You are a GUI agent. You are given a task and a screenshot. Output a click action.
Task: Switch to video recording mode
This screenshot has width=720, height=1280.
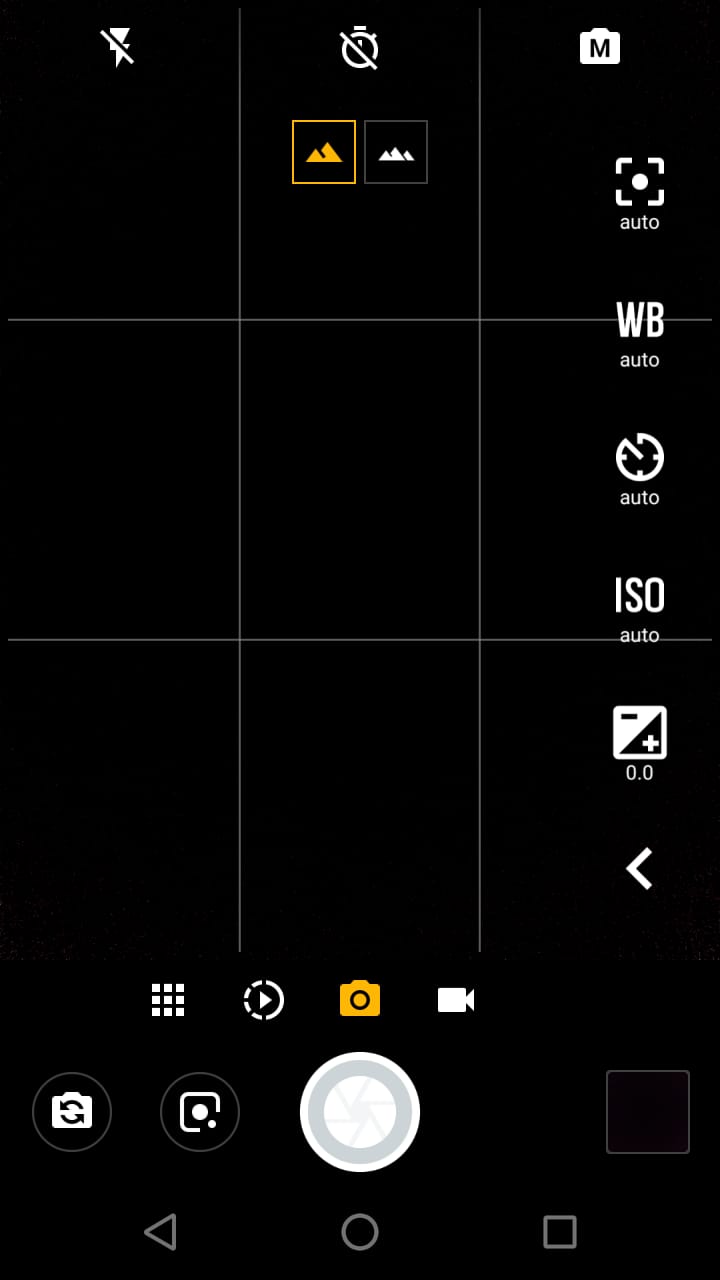(456, 1000)
